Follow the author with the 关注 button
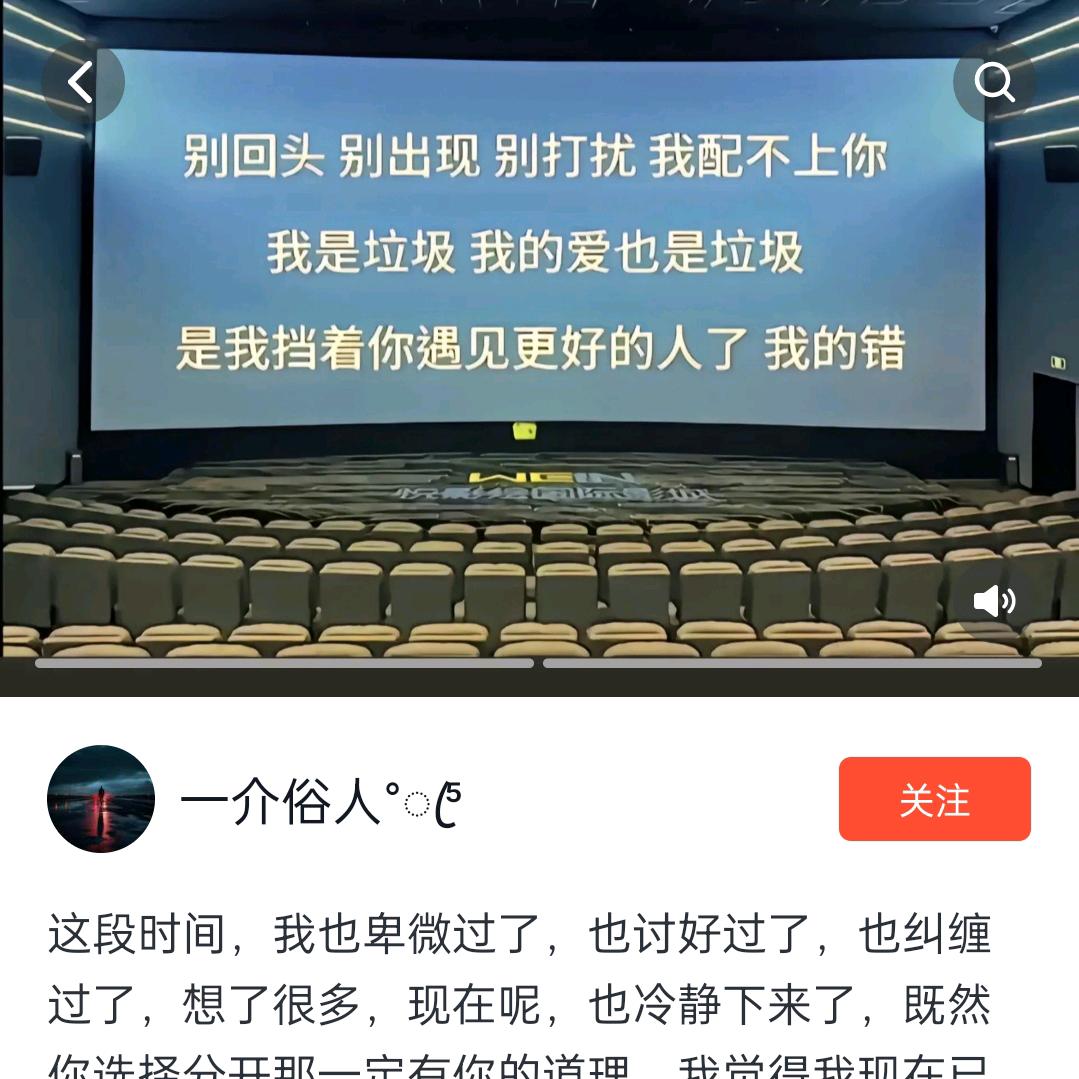 pos(934,799)
